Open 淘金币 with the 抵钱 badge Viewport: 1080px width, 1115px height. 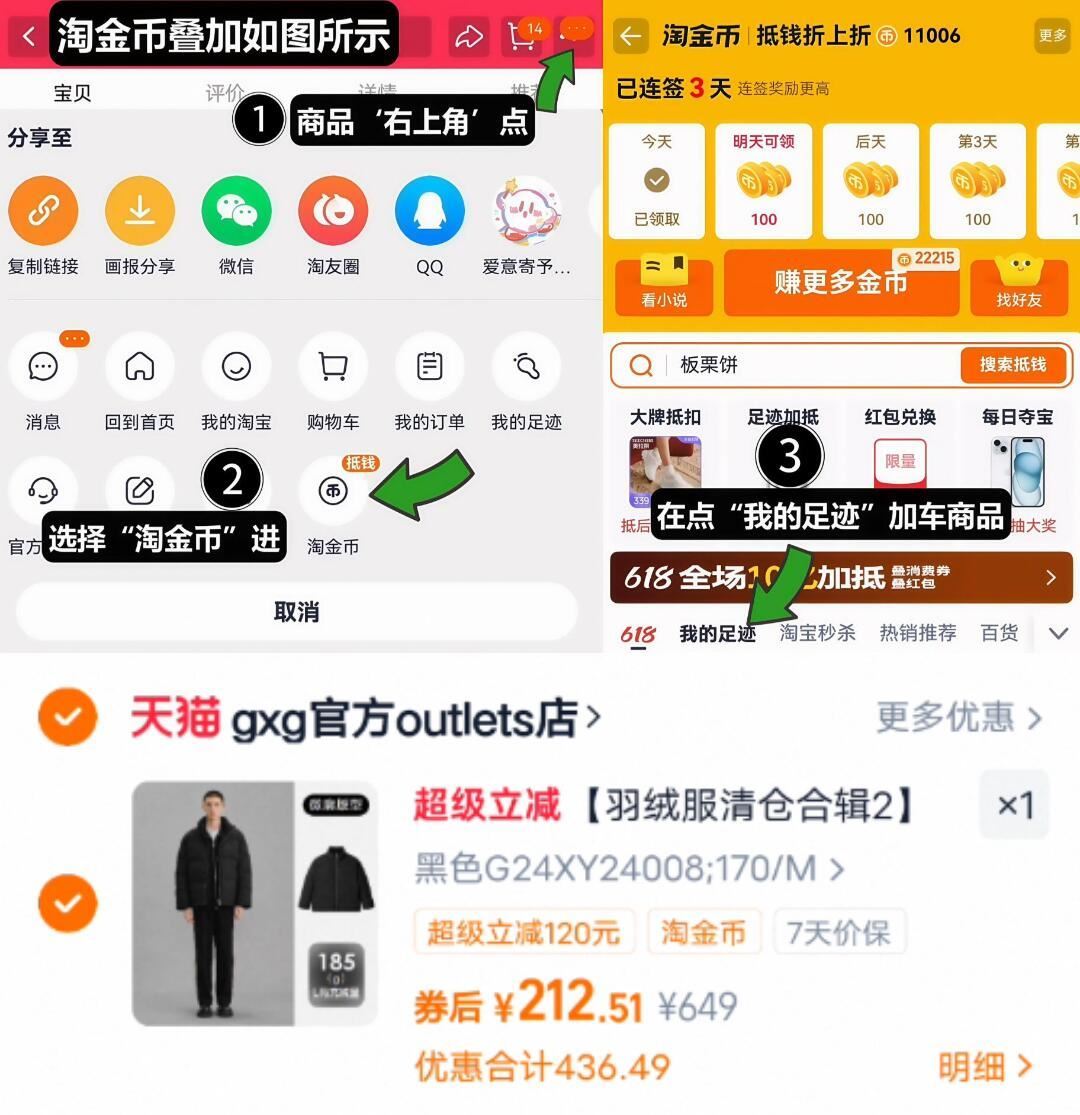(333, 491)
